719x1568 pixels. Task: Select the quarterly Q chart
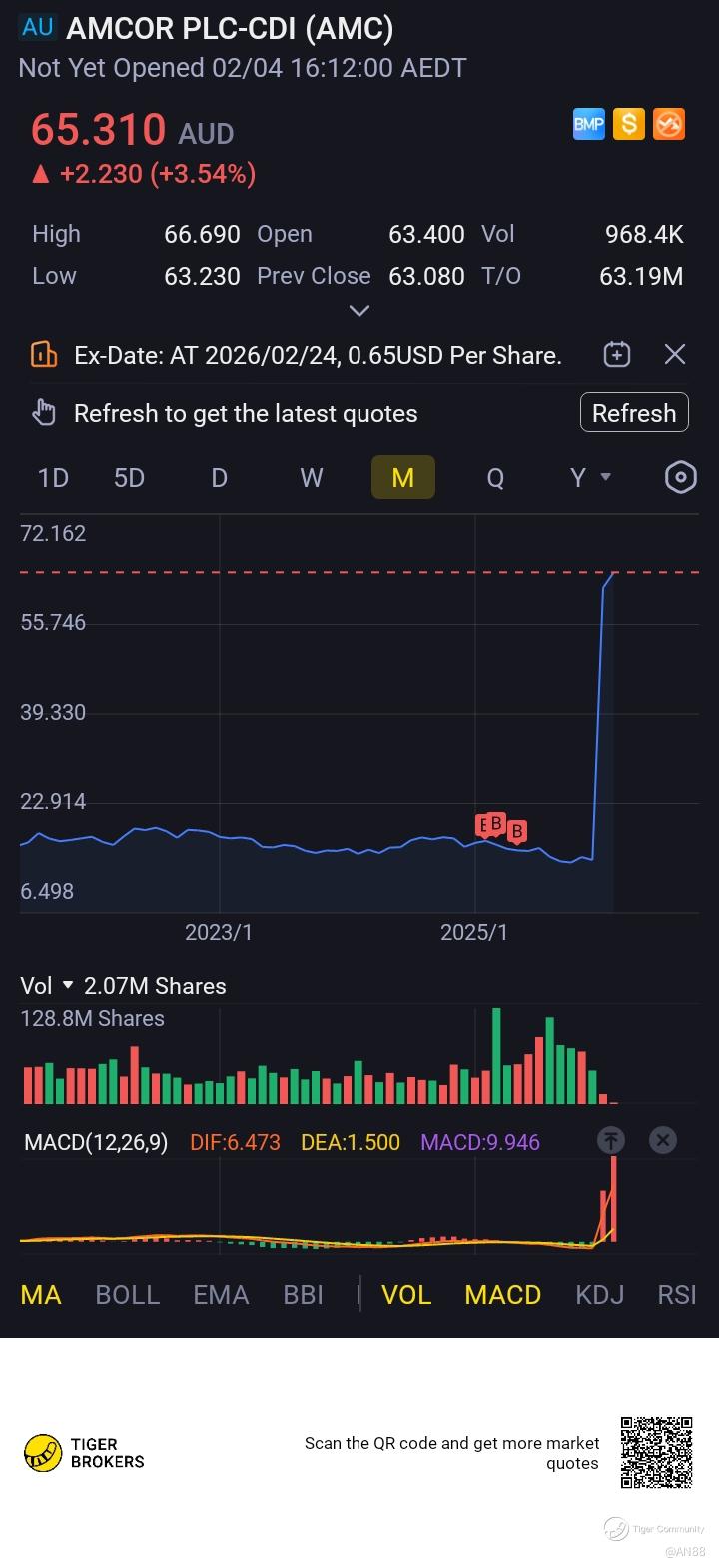pos(495,478)
